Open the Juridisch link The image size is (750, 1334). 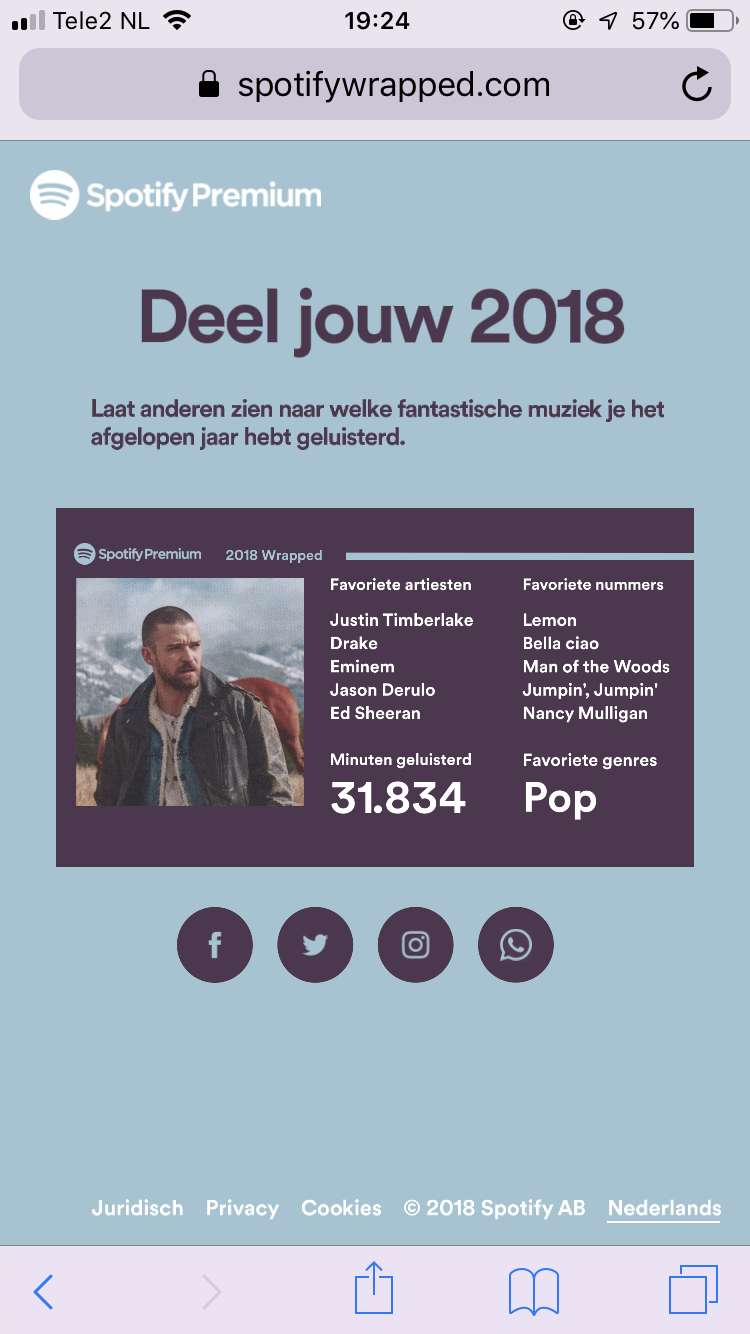(x=137, y=1208)
